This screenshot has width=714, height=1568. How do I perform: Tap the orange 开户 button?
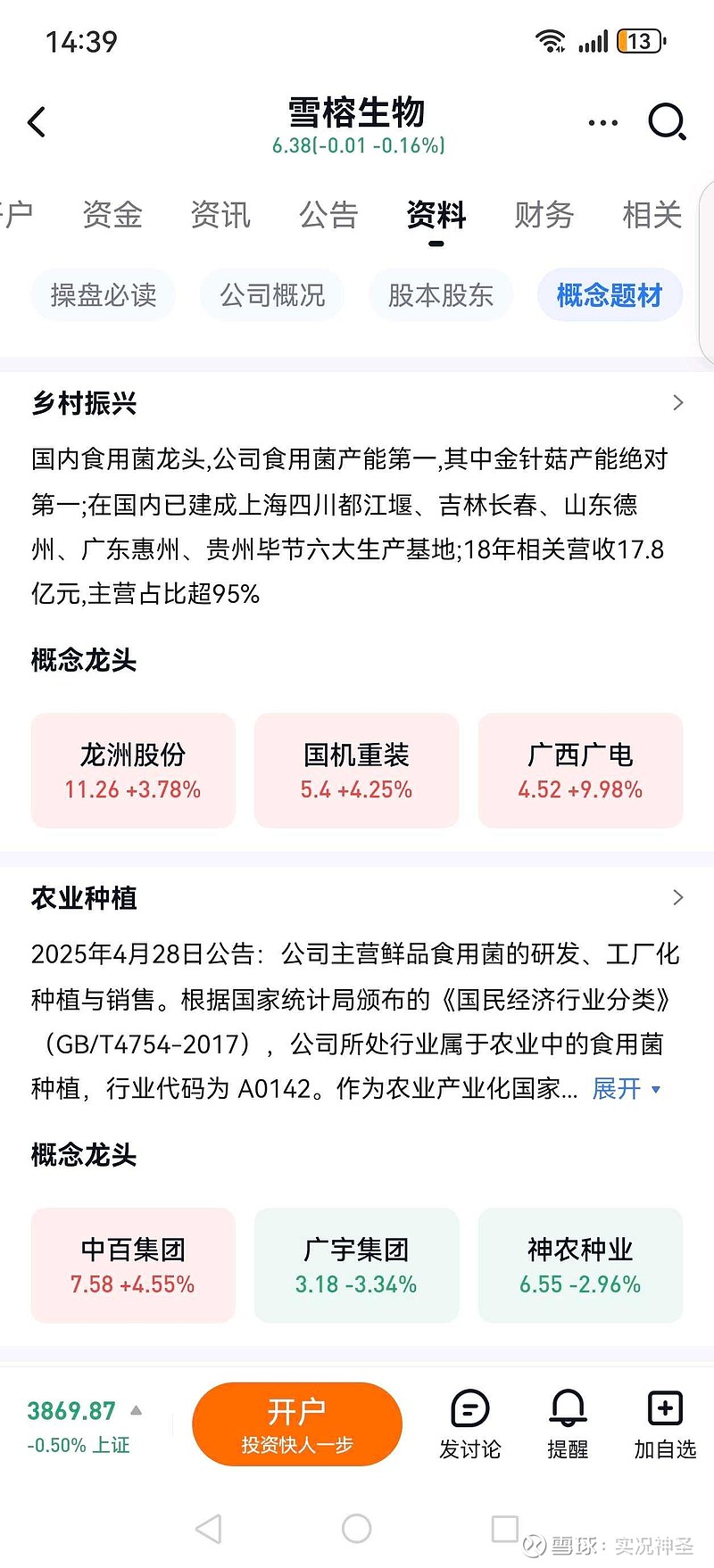(x=298, y=1424)
